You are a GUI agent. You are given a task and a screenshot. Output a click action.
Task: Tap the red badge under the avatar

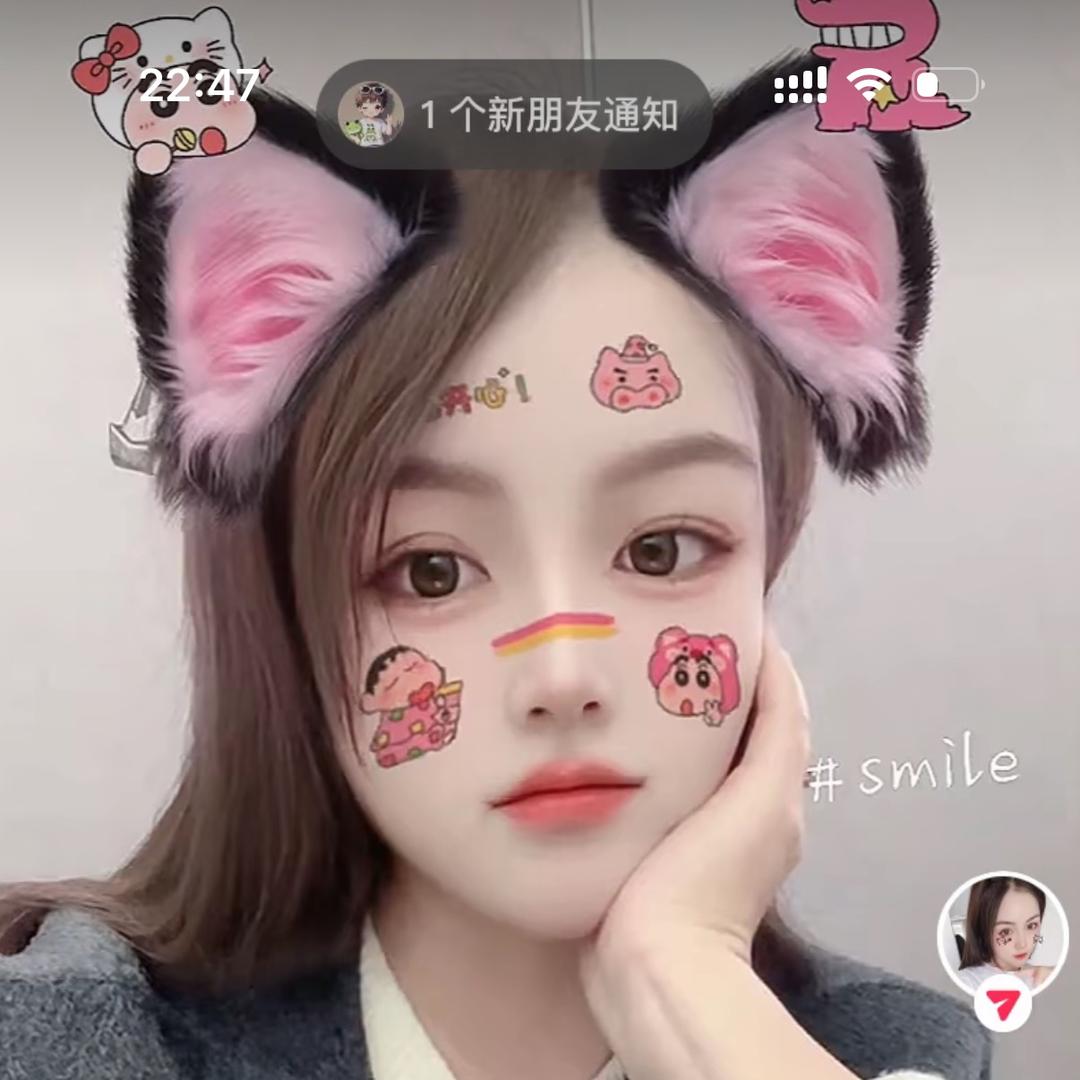(1003, 1007)
